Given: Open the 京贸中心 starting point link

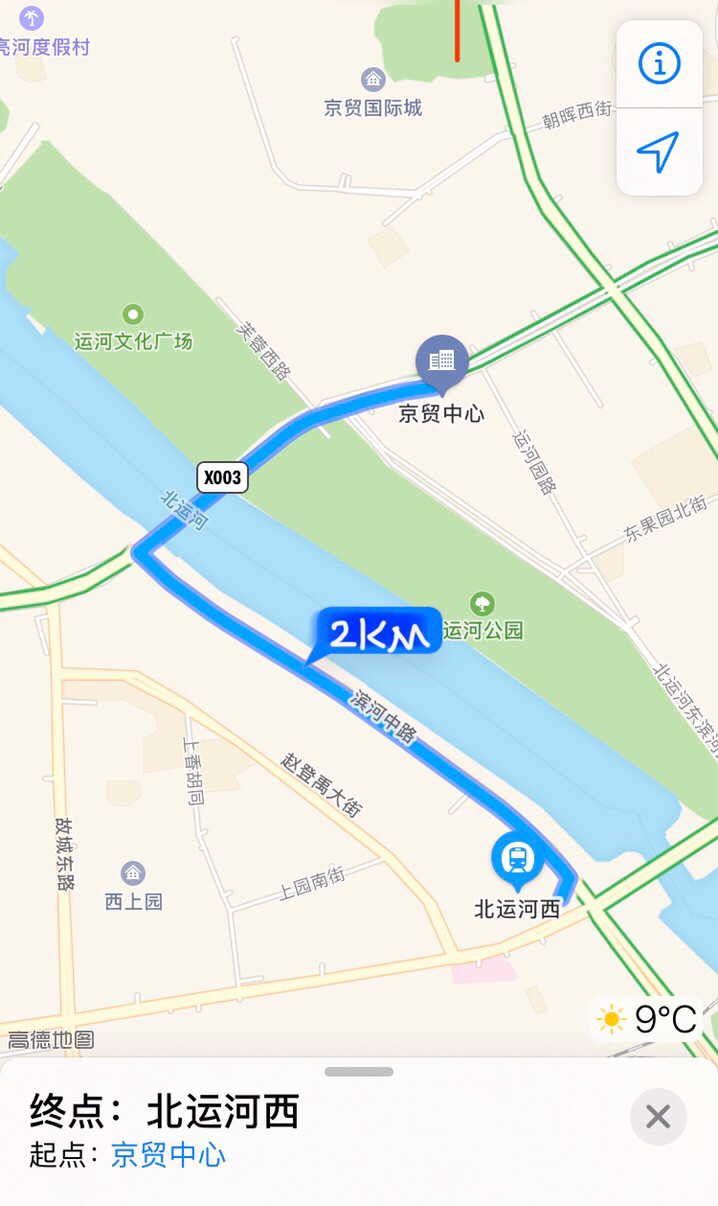Looking at the screenshot, I should tap(168, 1155).
